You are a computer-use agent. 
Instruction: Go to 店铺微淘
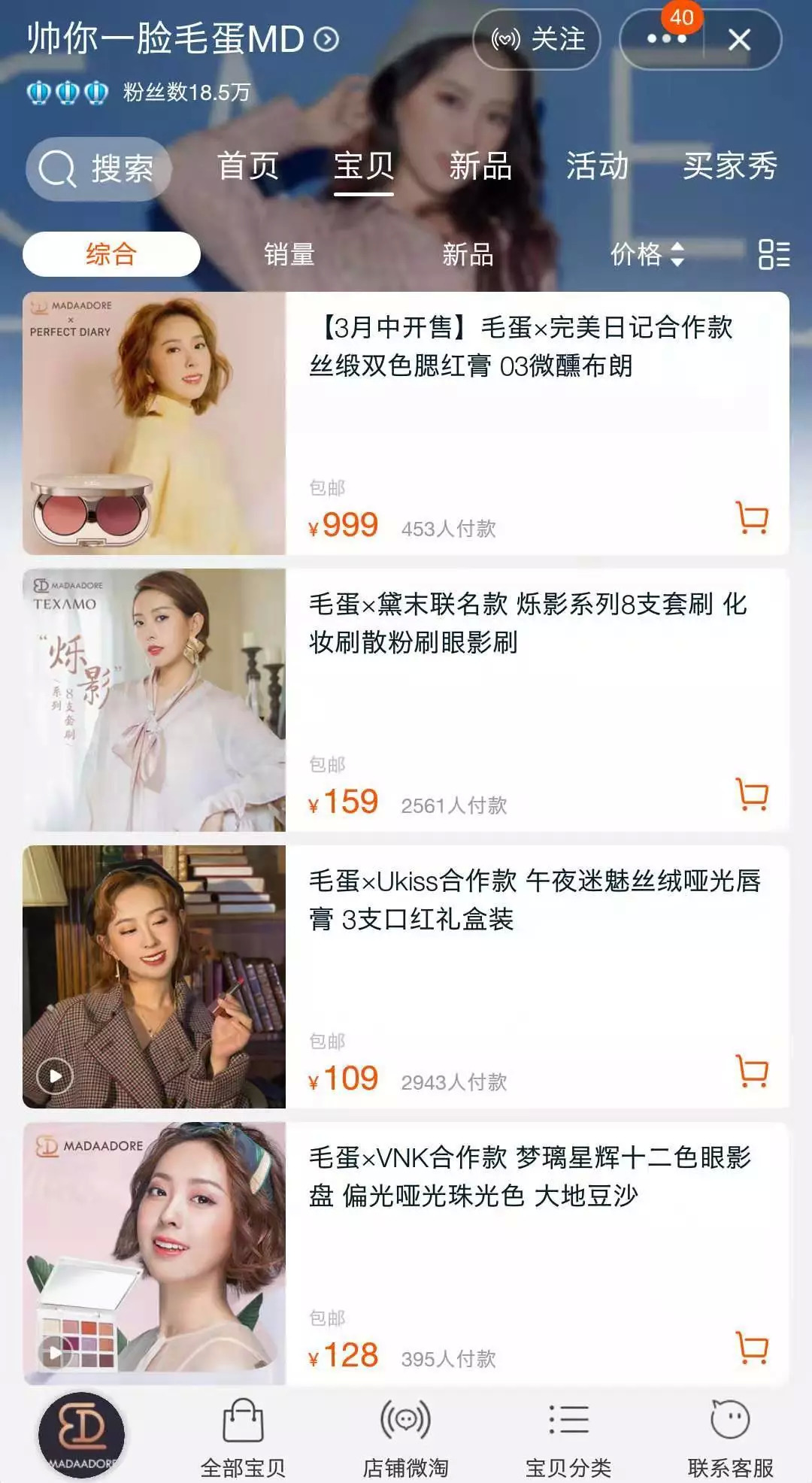[x=405, y=1438]
